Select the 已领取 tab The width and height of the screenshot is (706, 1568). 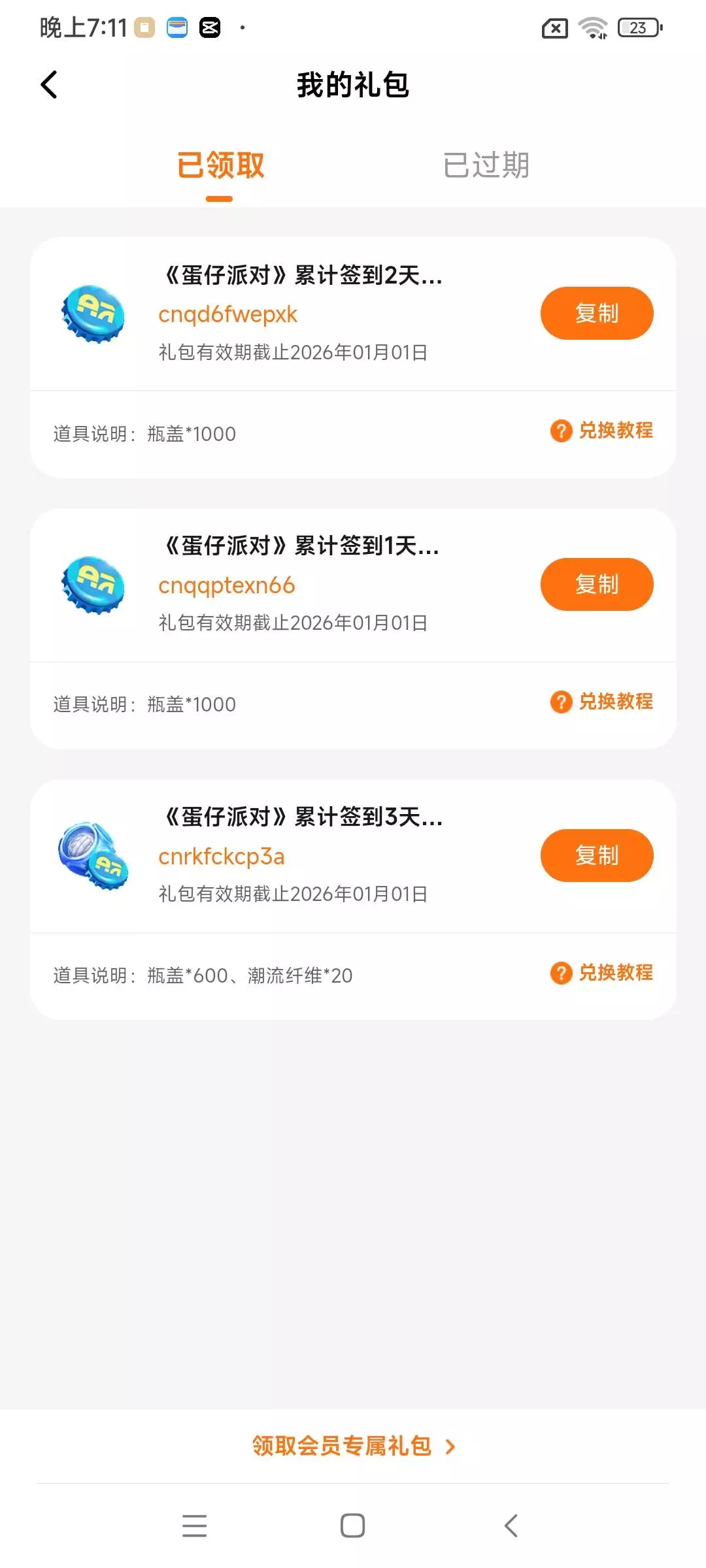click(220, 165)
